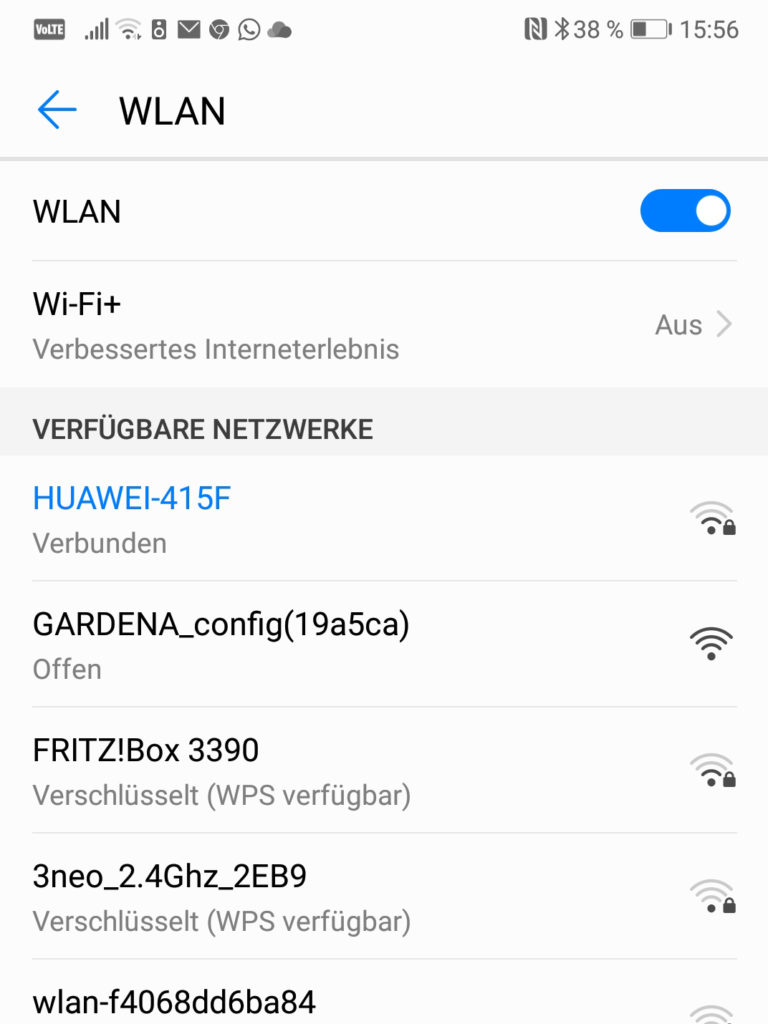Select the FRITZ!Box 3390 network
This screenshot has height=1024, width=768.
click(x=384, y=770)
